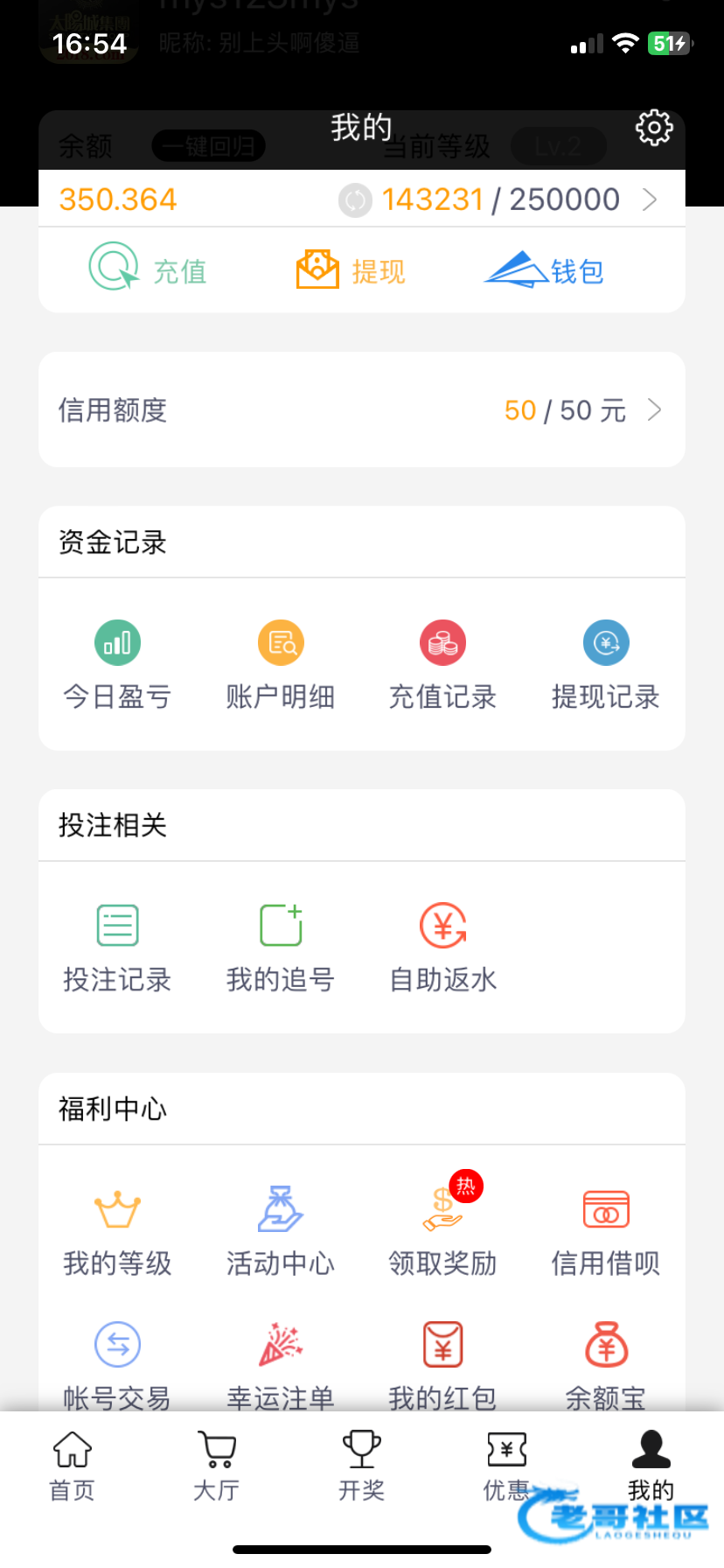
Task: Tap 充值 to recharge balance
Action: 147,269
